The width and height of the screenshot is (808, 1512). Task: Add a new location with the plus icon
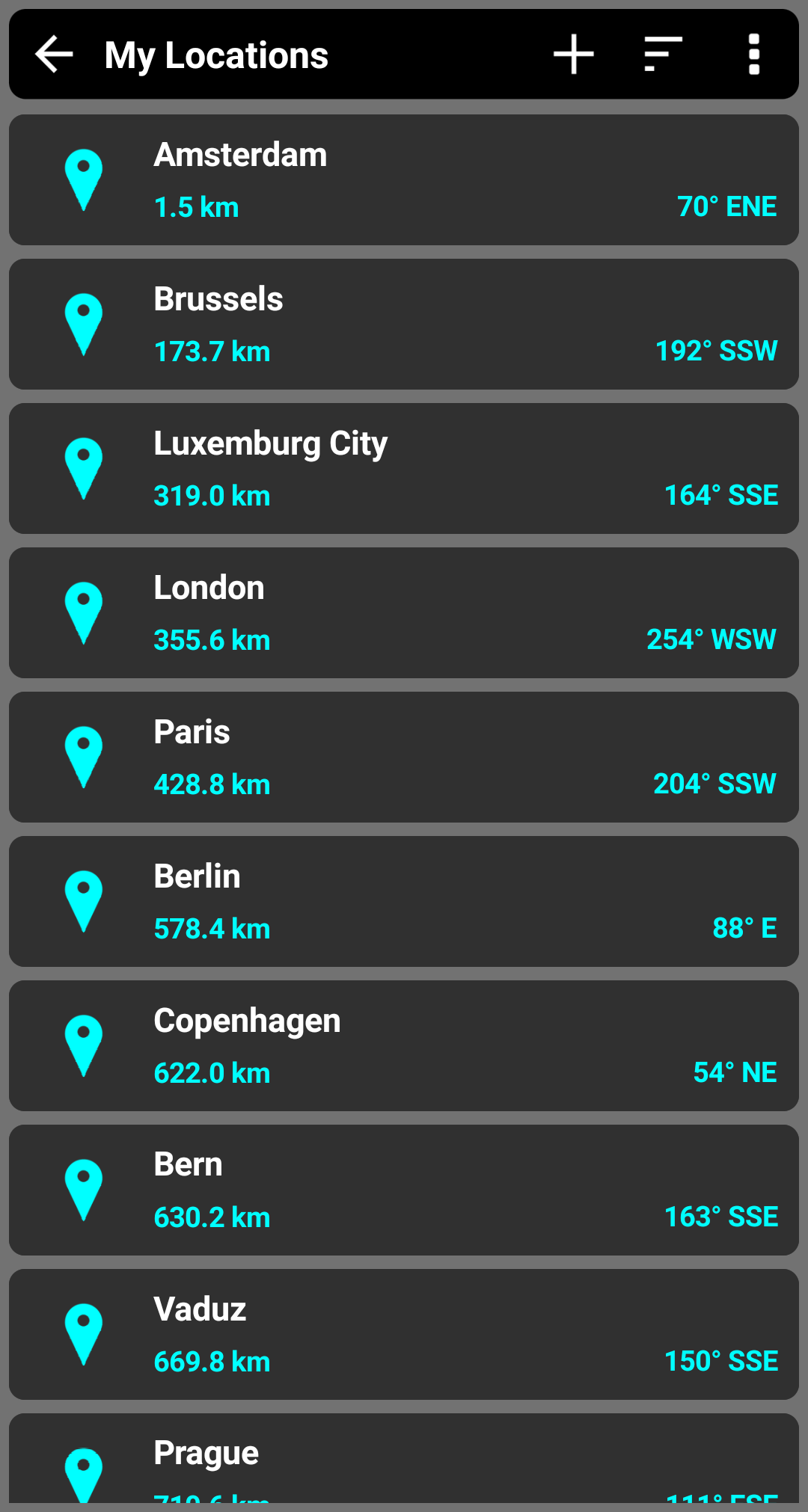pos(572,54)
